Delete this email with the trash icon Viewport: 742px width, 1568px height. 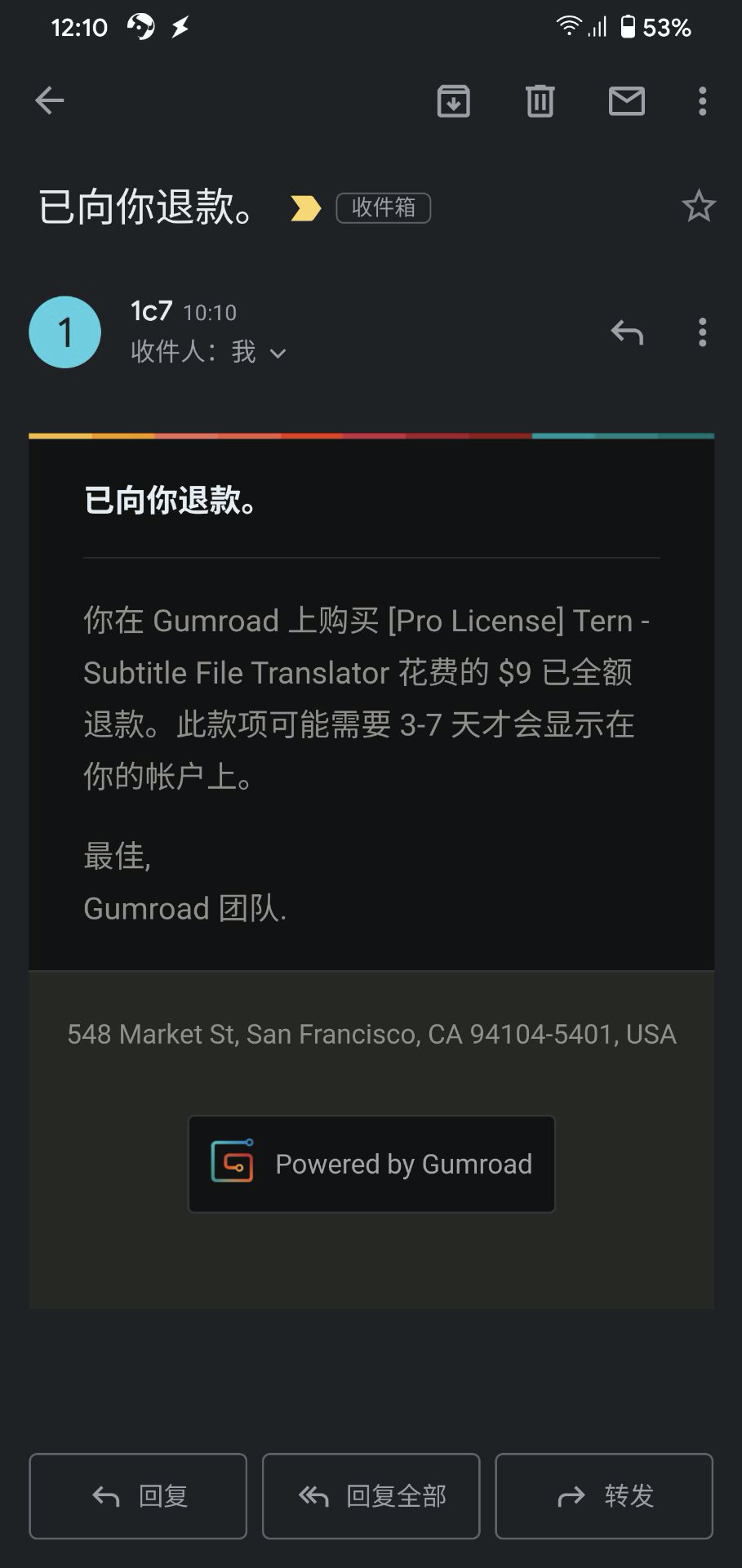540,101
